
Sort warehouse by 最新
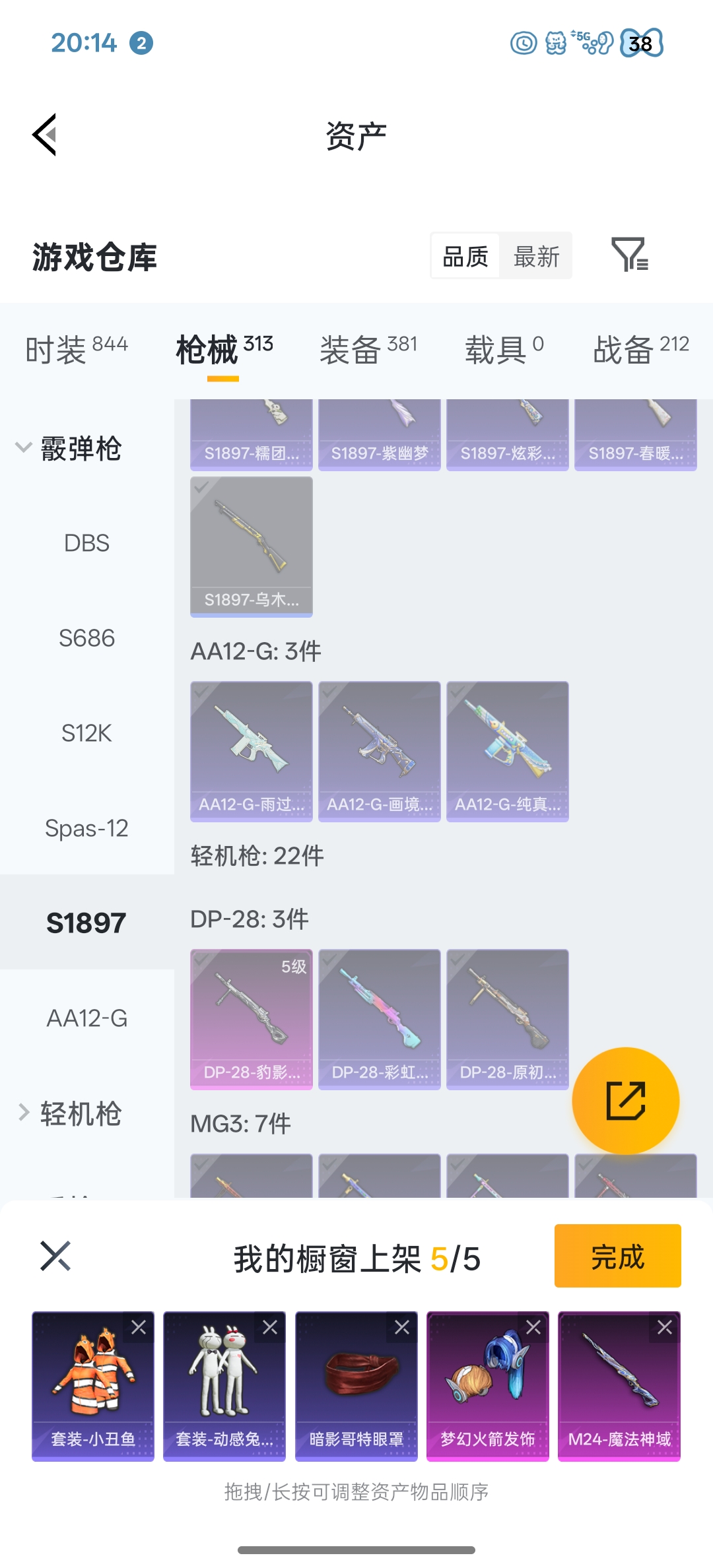536,256
